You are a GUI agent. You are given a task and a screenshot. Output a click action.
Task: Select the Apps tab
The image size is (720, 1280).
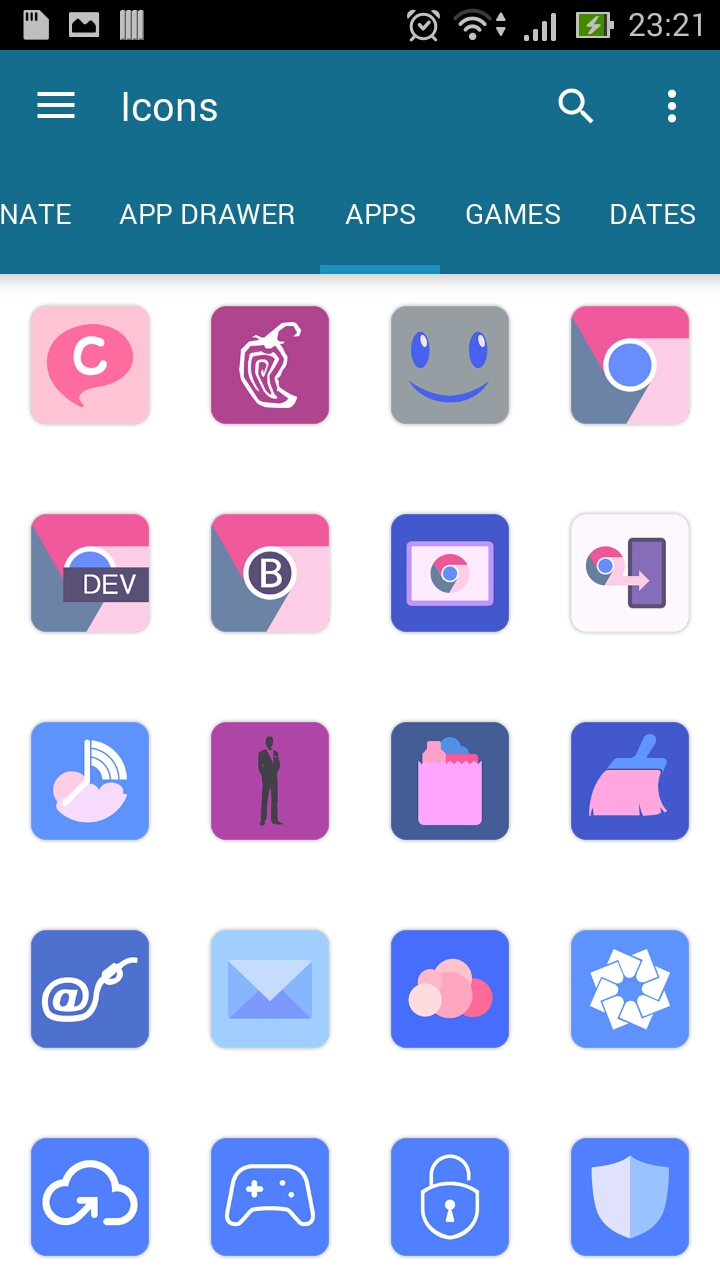[380, 214]
